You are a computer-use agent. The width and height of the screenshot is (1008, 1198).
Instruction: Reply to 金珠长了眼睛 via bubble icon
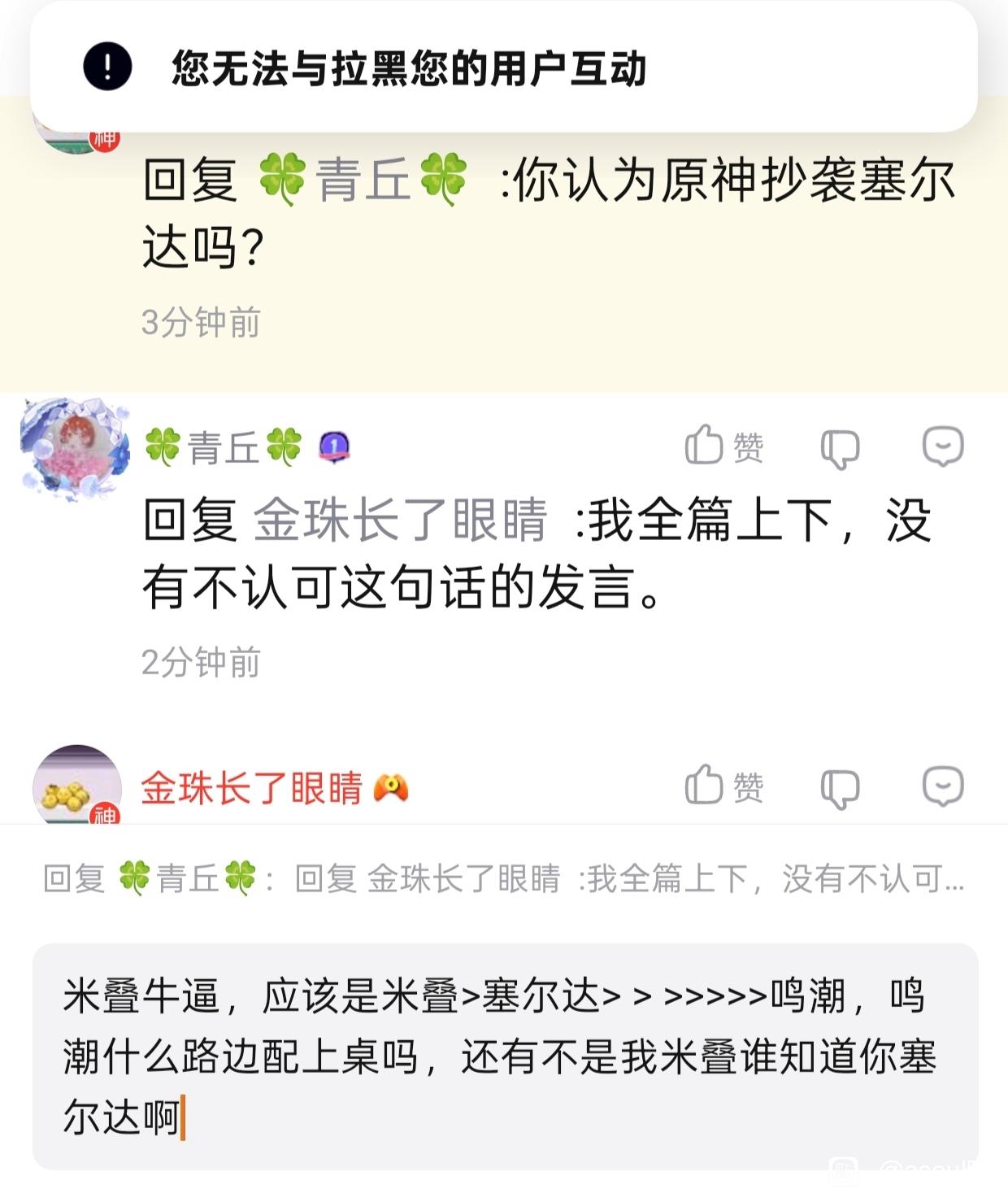coord(943,786)
